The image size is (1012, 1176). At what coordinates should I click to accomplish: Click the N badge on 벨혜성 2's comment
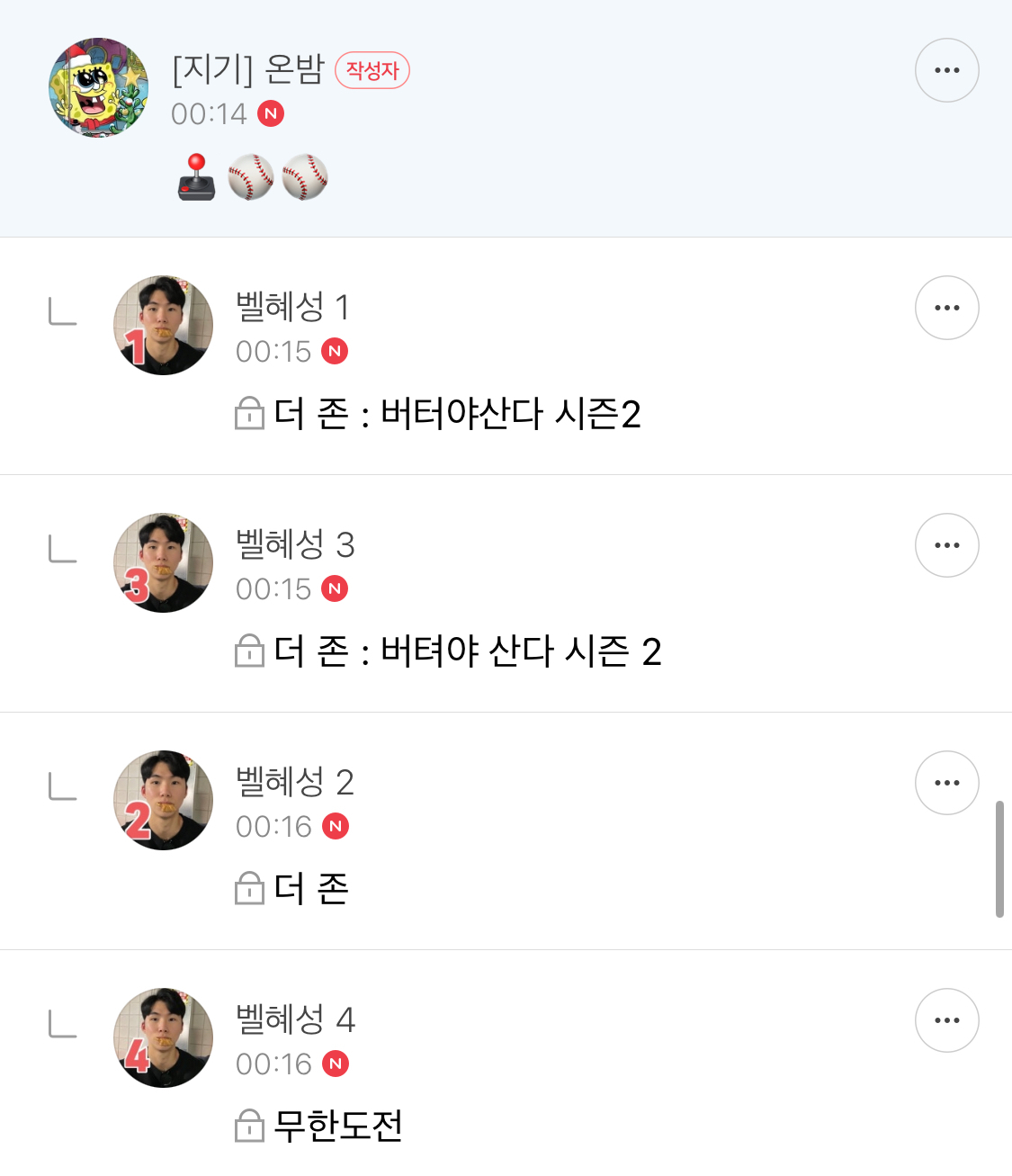tap(336, 826)
